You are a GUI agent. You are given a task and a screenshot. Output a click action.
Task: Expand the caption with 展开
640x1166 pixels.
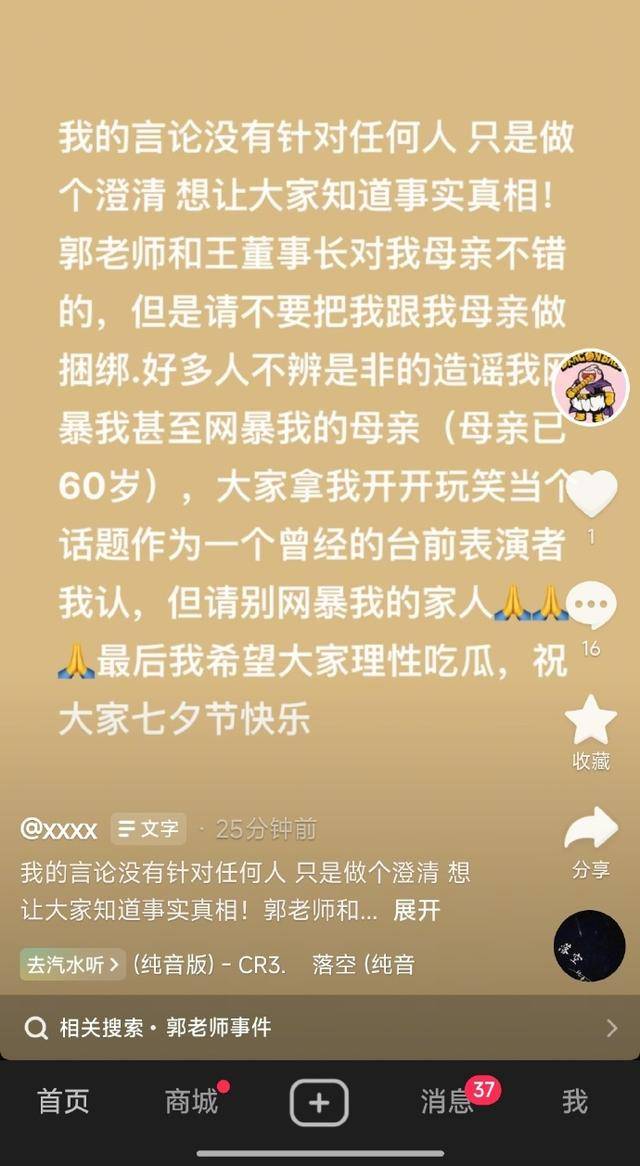tap(417, 911)
